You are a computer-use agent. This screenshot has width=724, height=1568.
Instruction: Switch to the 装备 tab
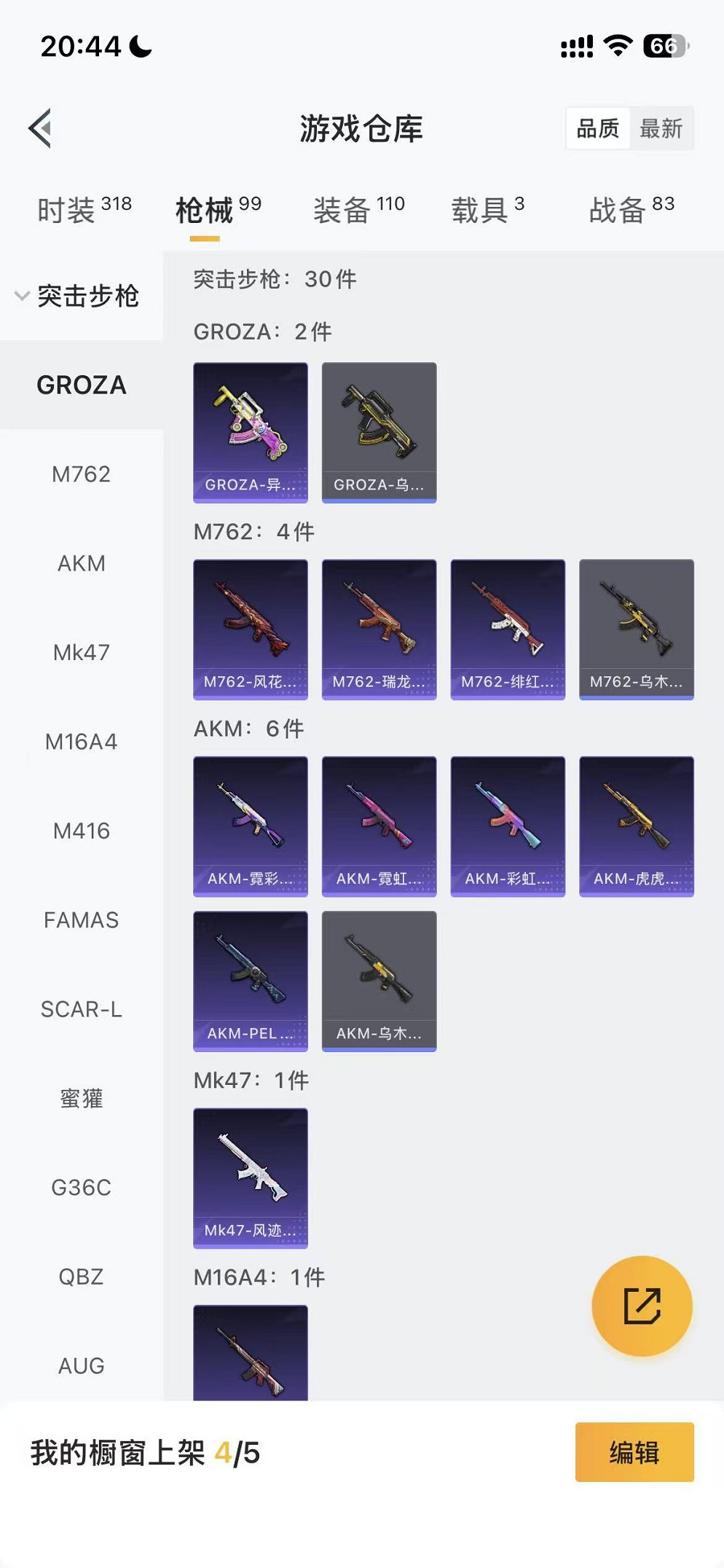pos(358,210)
